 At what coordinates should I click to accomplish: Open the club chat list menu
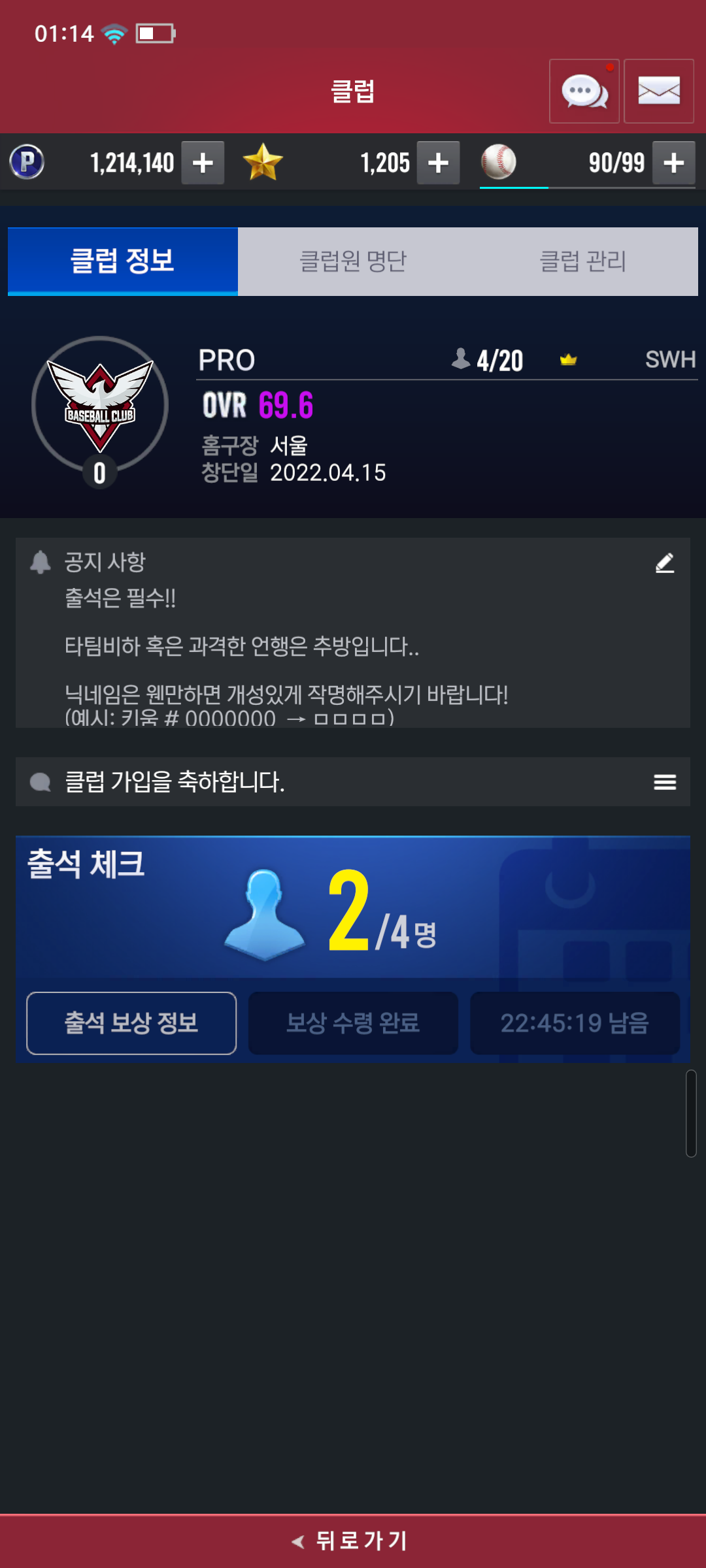pos(665,782)
